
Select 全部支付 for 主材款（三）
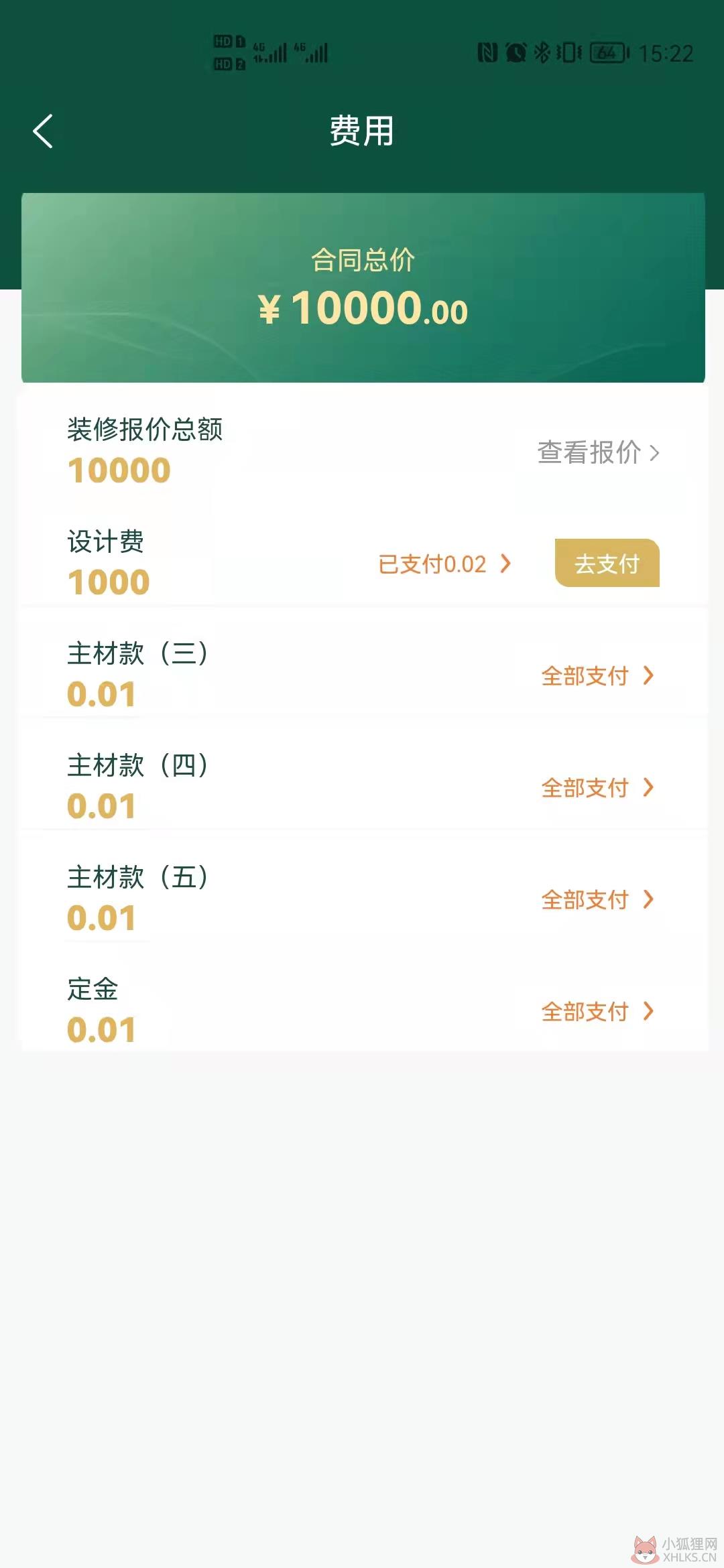click(x=597, y=675)
